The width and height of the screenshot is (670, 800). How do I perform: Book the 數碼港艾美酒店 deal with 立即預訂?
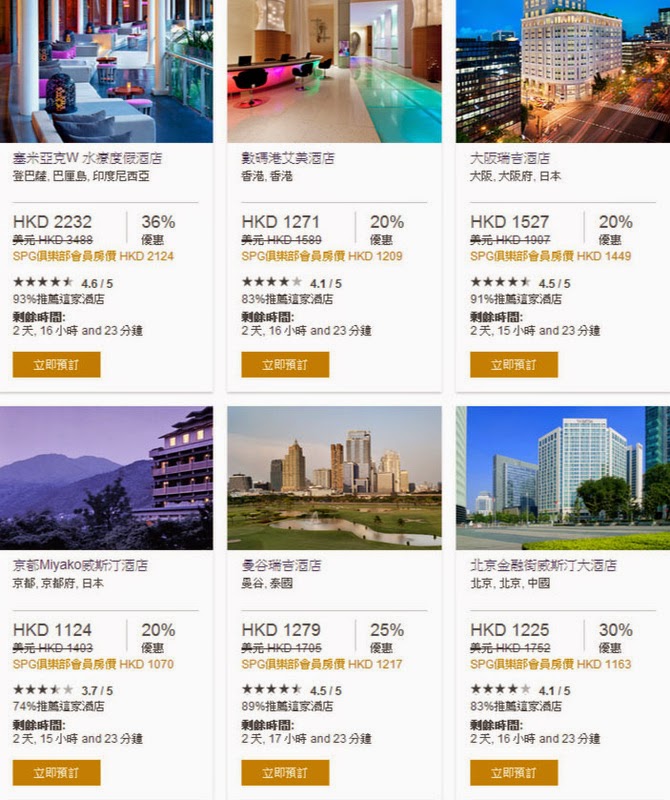coord(285,364)
